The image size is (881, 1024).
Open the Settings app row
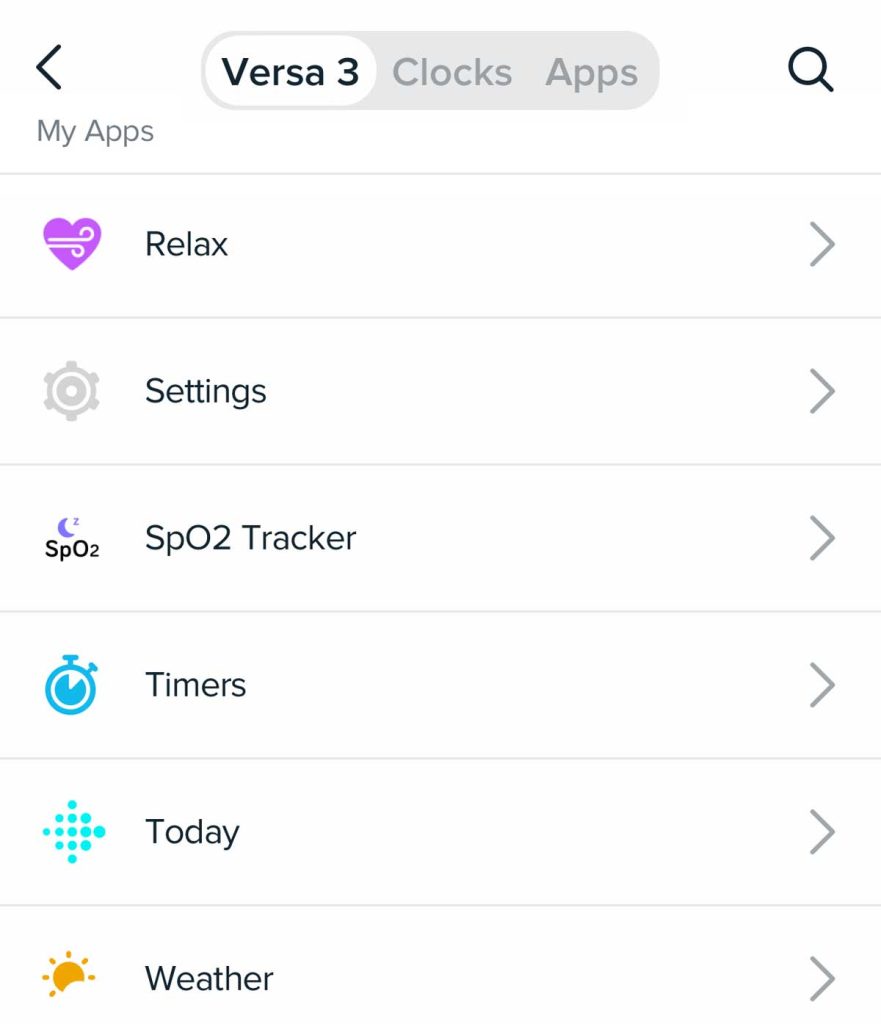440,391
